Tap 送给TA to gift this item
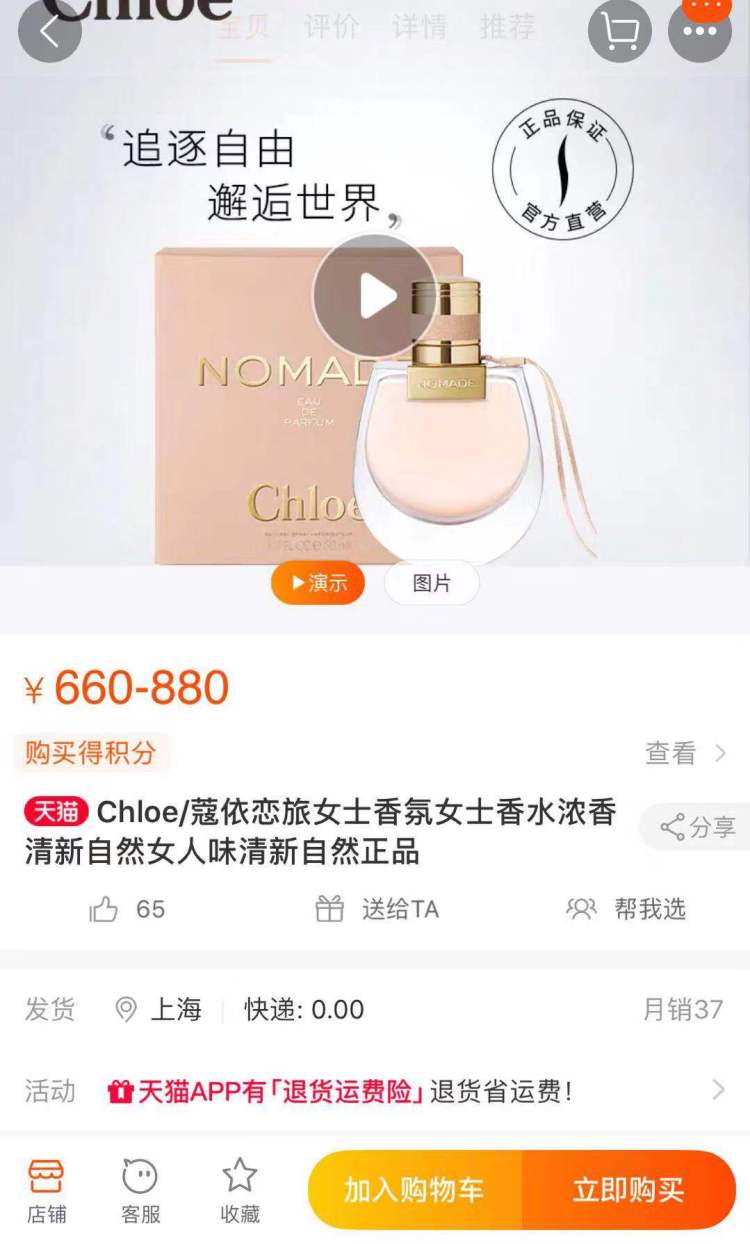Screen dimensions: 750x1244 pos(378,909)
